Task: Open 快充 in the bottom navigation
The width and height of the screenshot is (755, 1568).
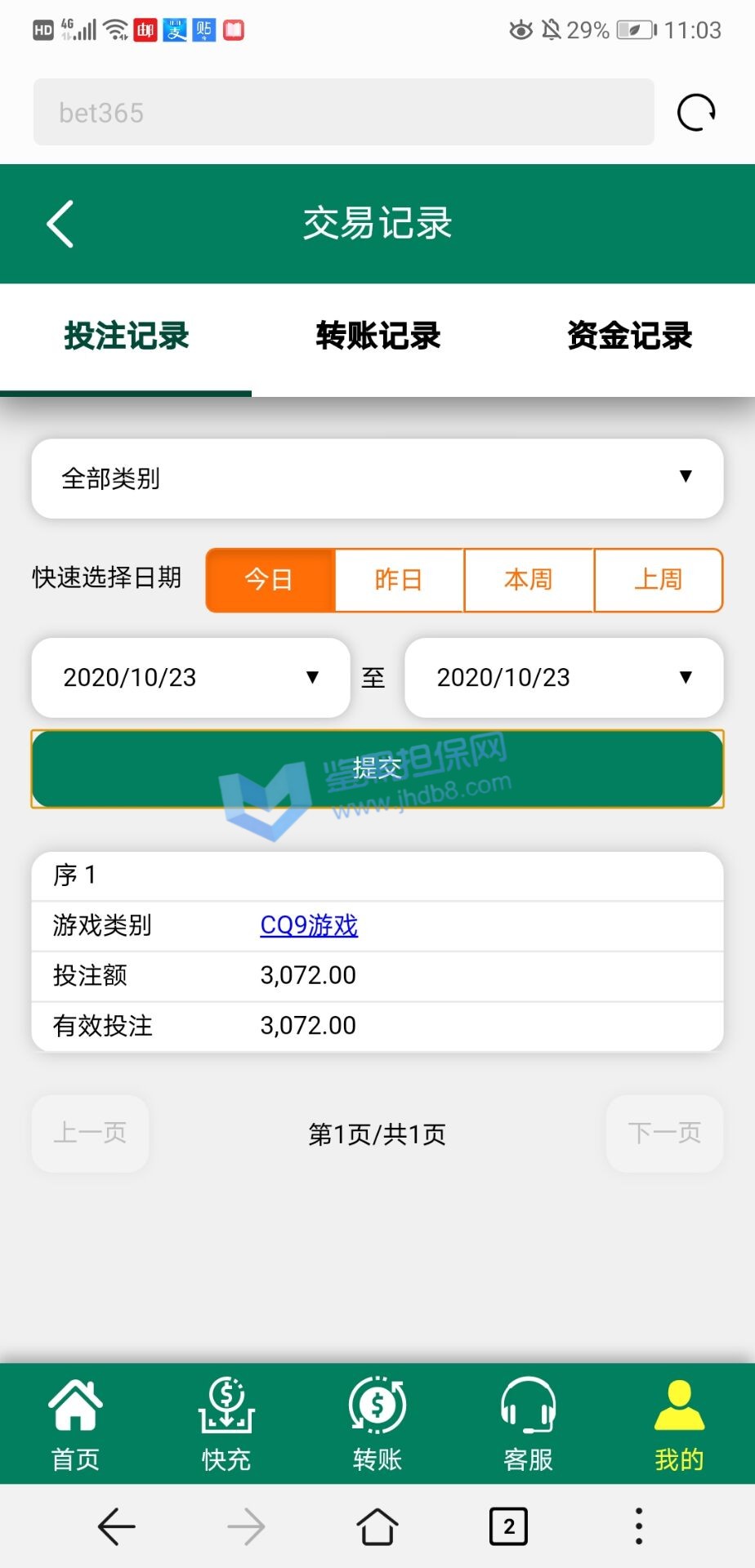Action: coord(226,1424)
